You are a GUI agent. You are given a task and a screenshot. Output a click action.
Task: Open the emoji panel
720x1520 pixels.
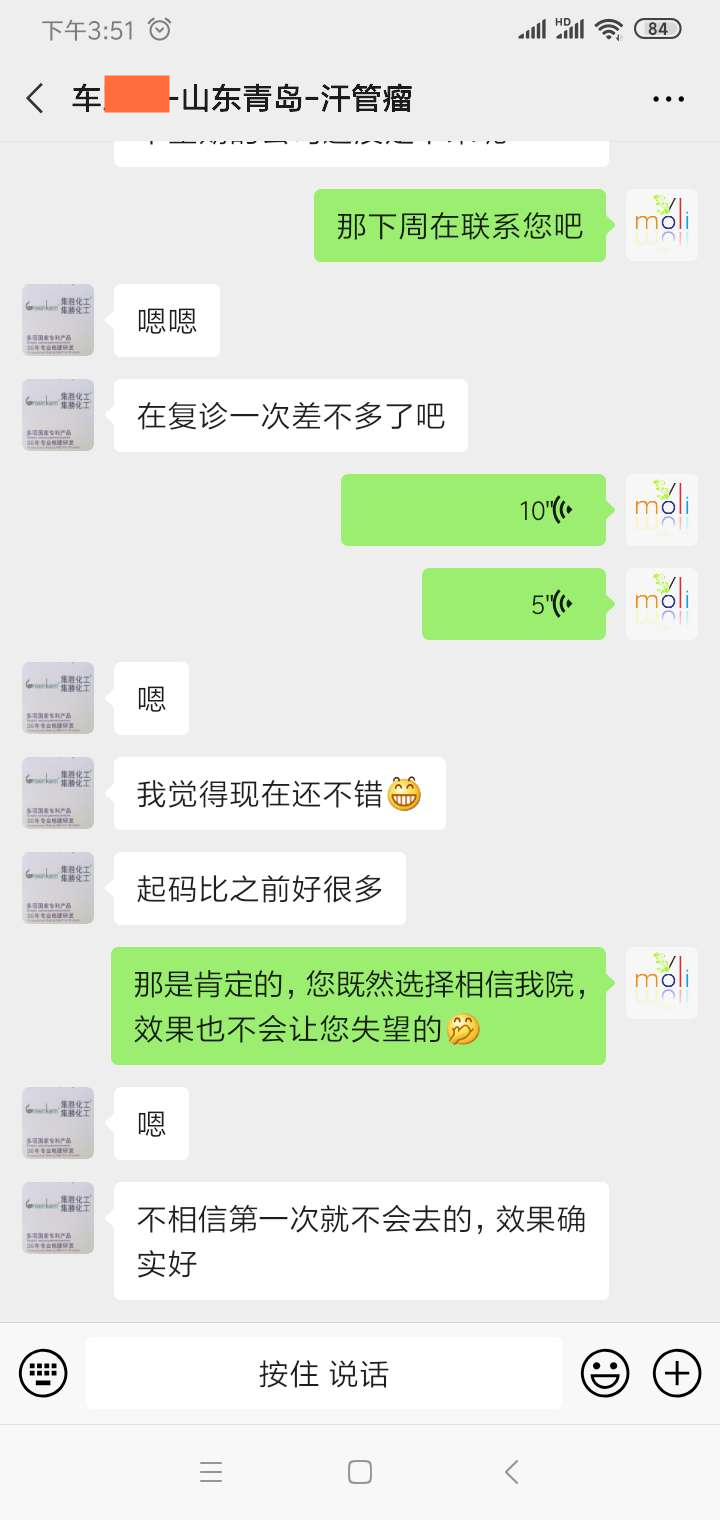tap(604, 1372)
